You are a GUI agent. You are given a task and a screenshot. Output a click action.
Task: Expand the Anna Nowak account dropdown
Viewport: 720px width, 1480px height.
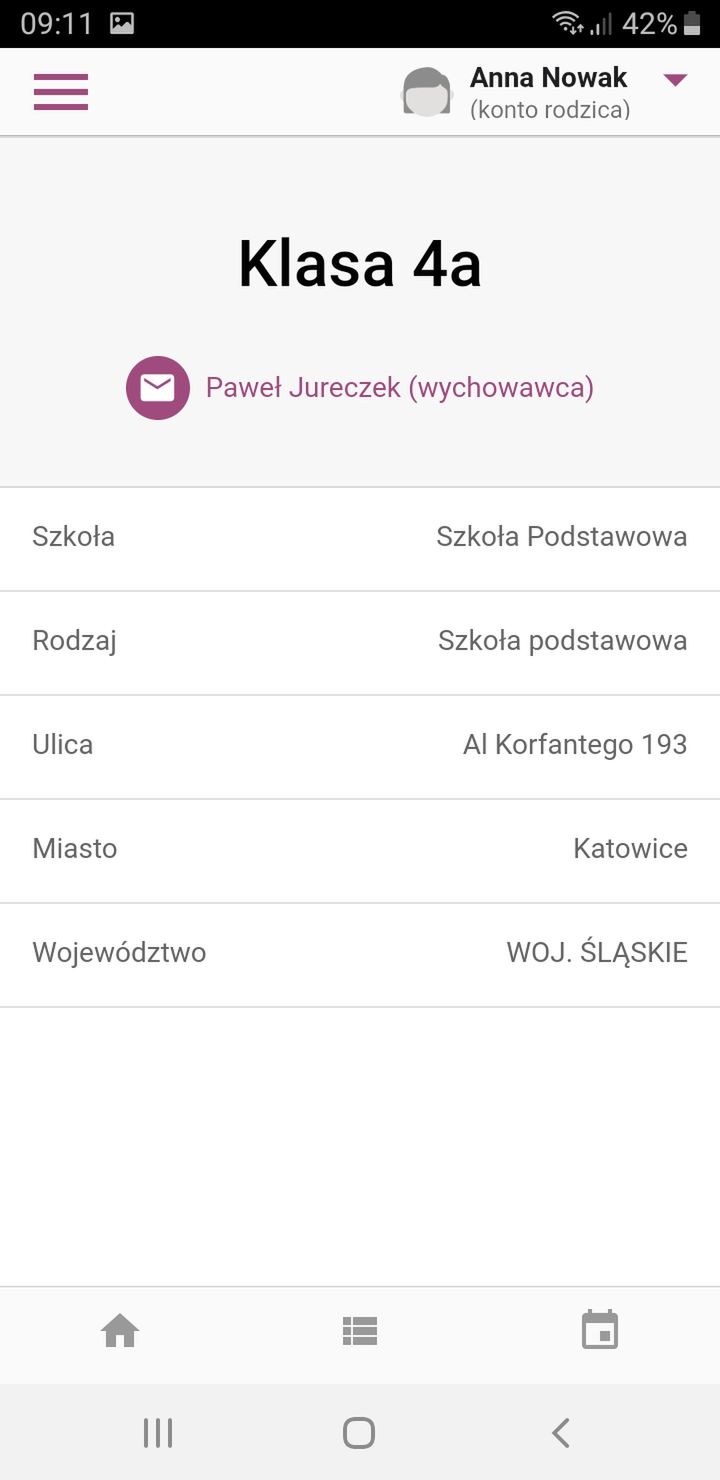tap(675, 81)
